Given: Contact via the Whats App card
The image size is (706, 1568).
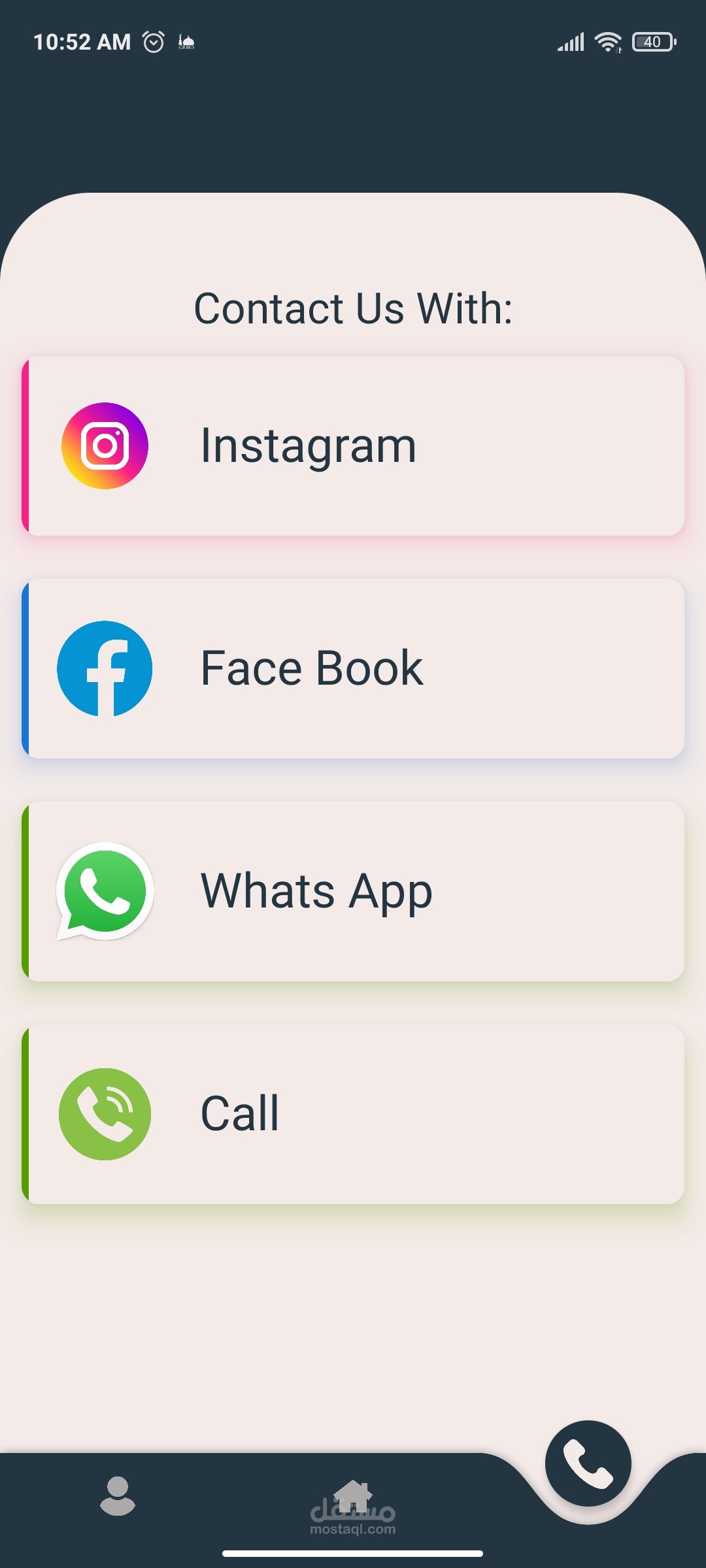Looking at the screenshot, I should point(353,891).
